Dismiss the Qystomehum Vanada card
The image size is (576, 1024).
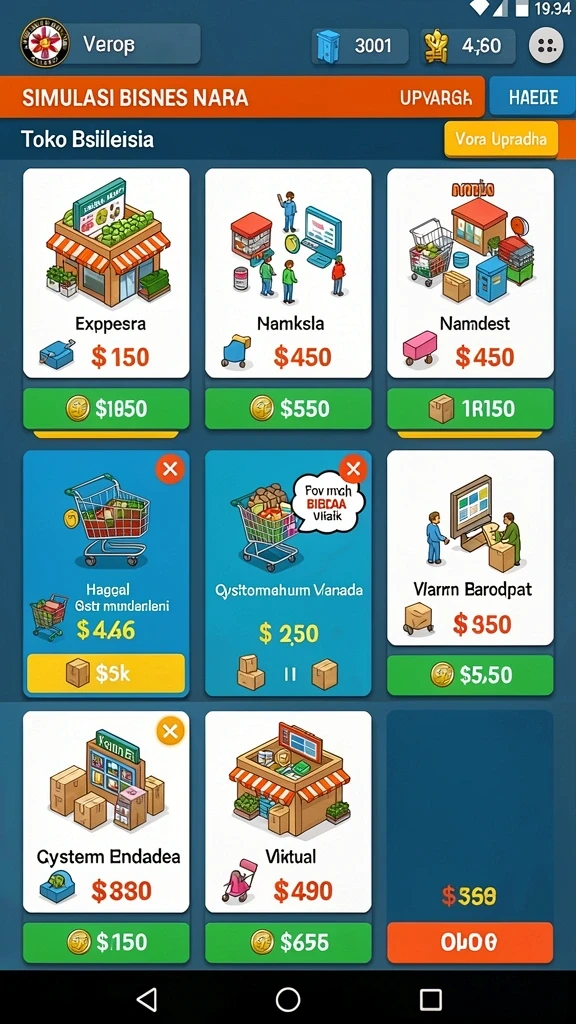pyautogui.click(x=353, y=469)
